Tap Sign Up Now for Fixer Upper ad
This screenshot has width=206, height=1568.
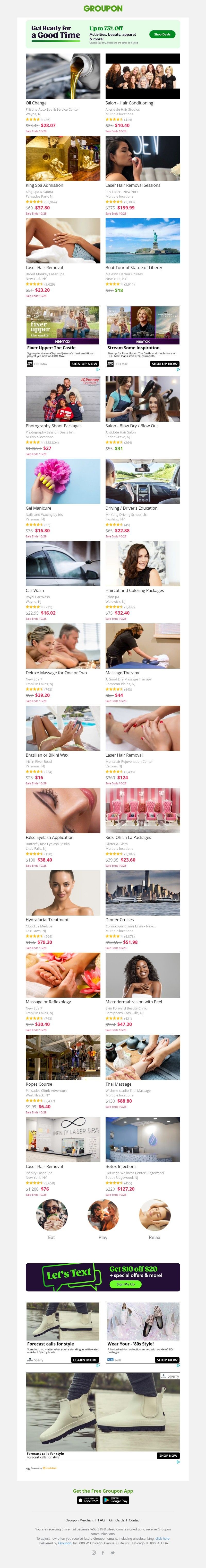(84, 364)
